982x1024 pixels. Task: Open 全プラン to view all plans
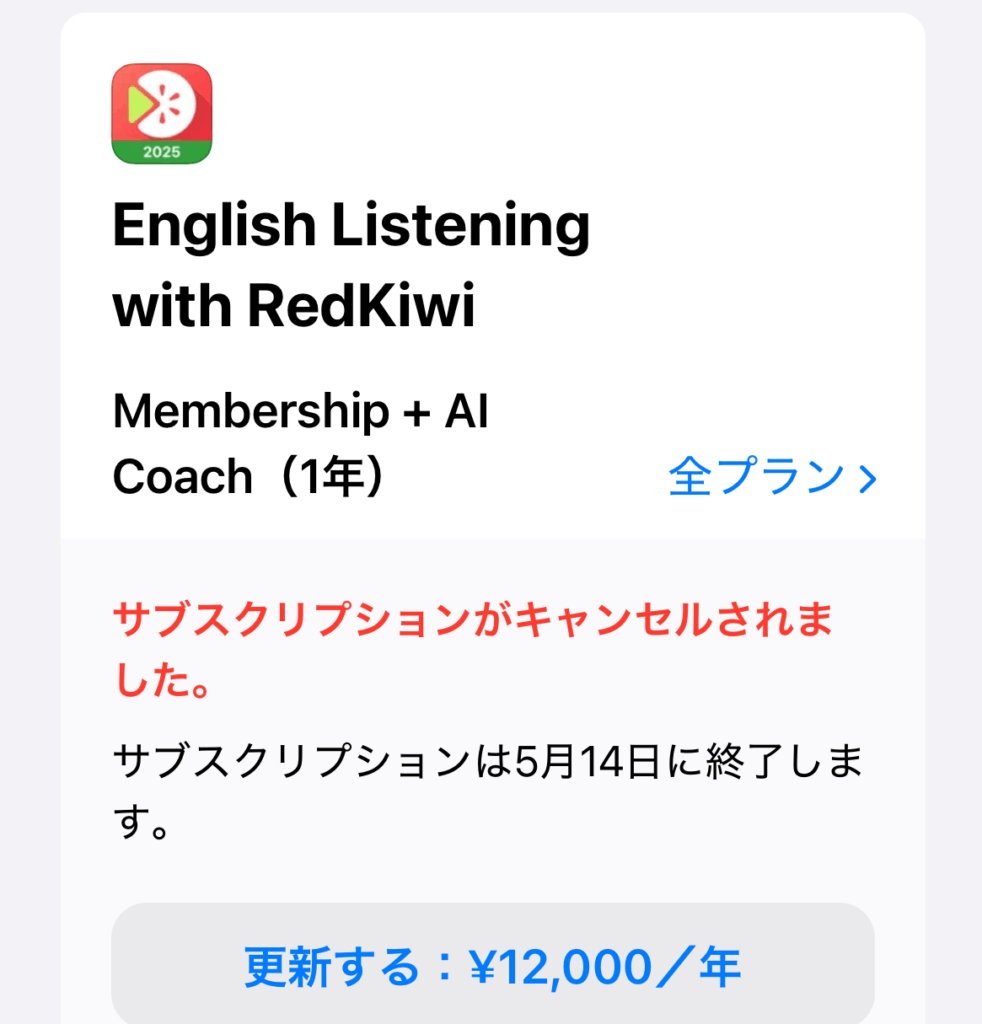click(x=772, y=478)
